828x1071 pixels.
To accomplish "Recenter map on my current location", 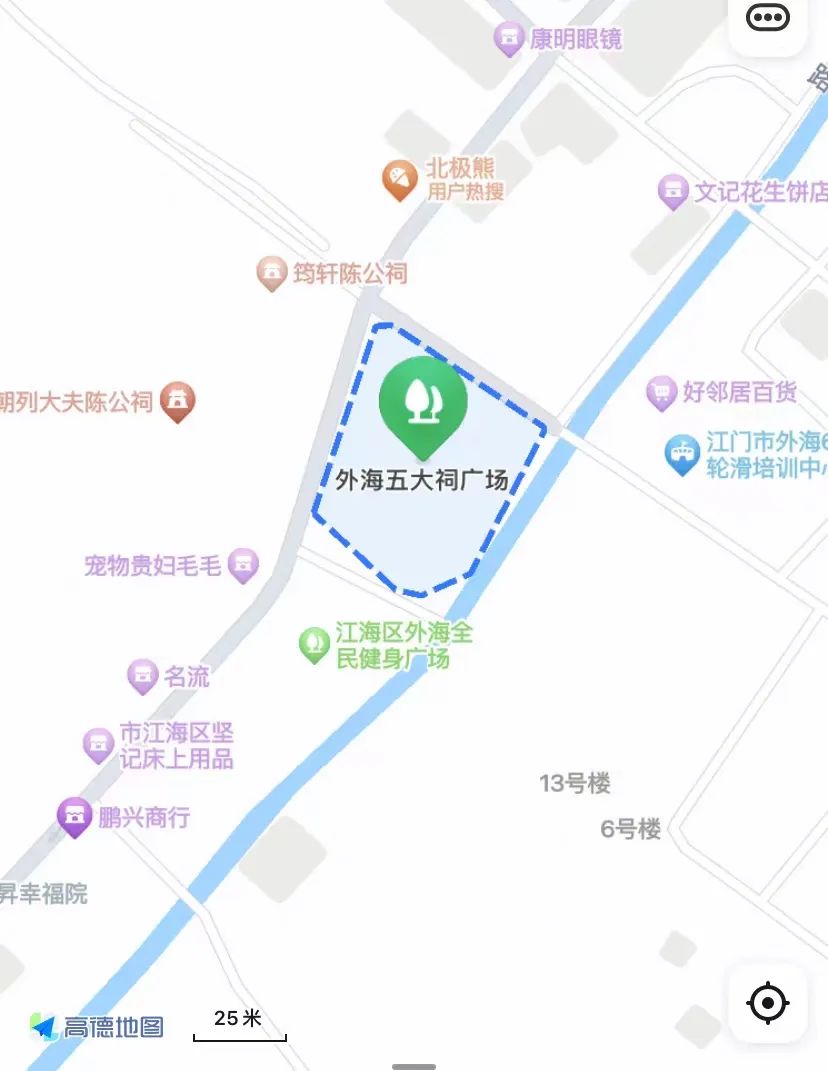I will [x=768, y=1002].
